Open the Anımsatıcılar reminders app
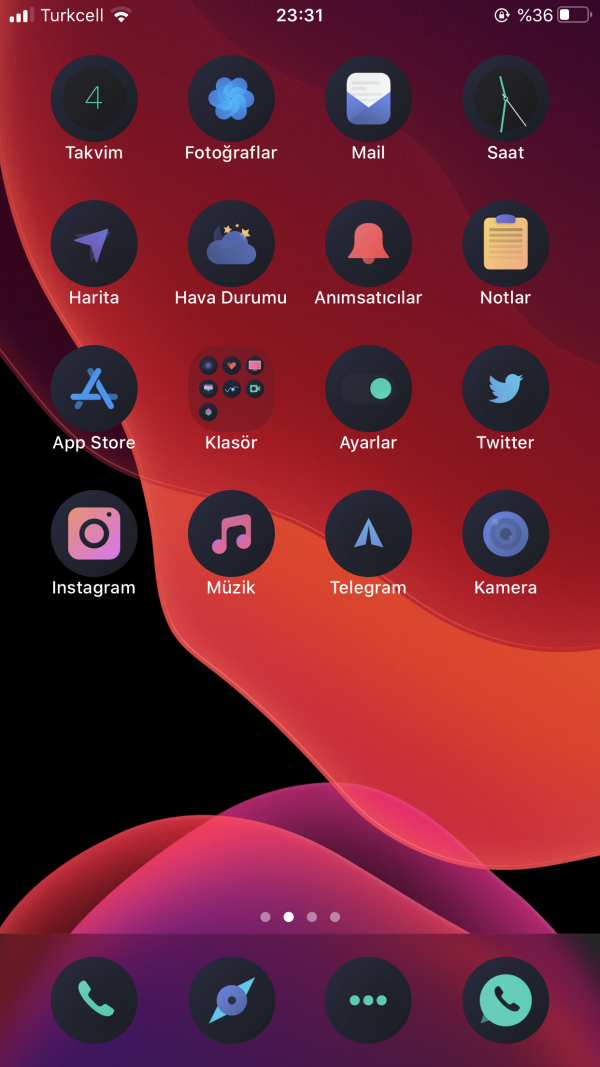Screen dimensions: 600x1067 [x=368, y=244]
